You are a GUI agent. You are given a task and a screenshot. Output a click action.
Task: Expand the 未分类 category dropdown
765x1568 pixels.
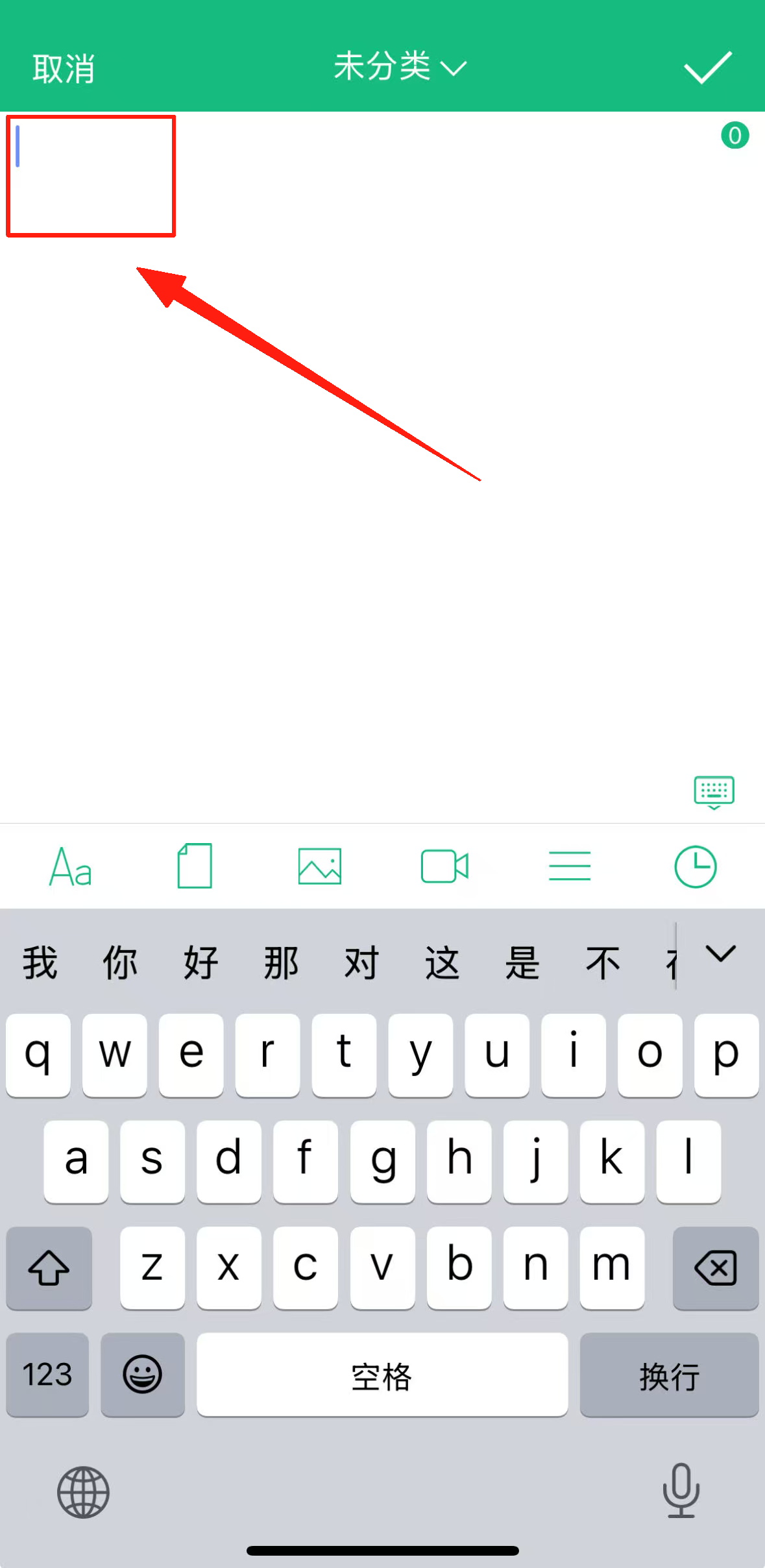pyautogui.click(x=400, y=67)
